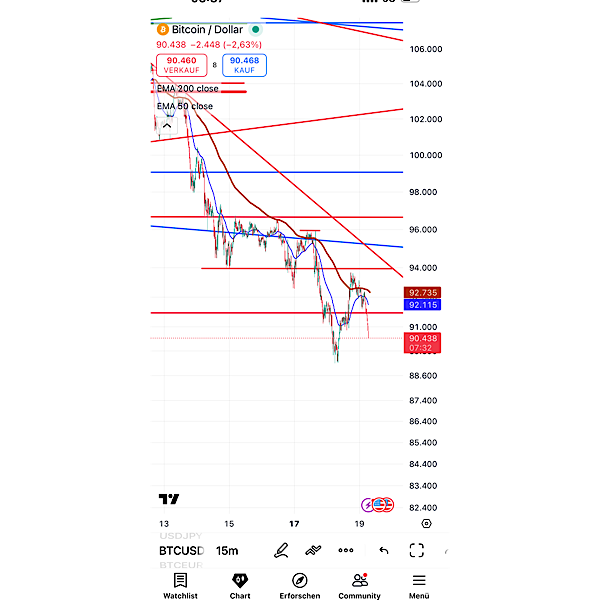Tap the red Verkauf sell button
The width and height of the screenshot is (600, 600).
coord(181,65)
